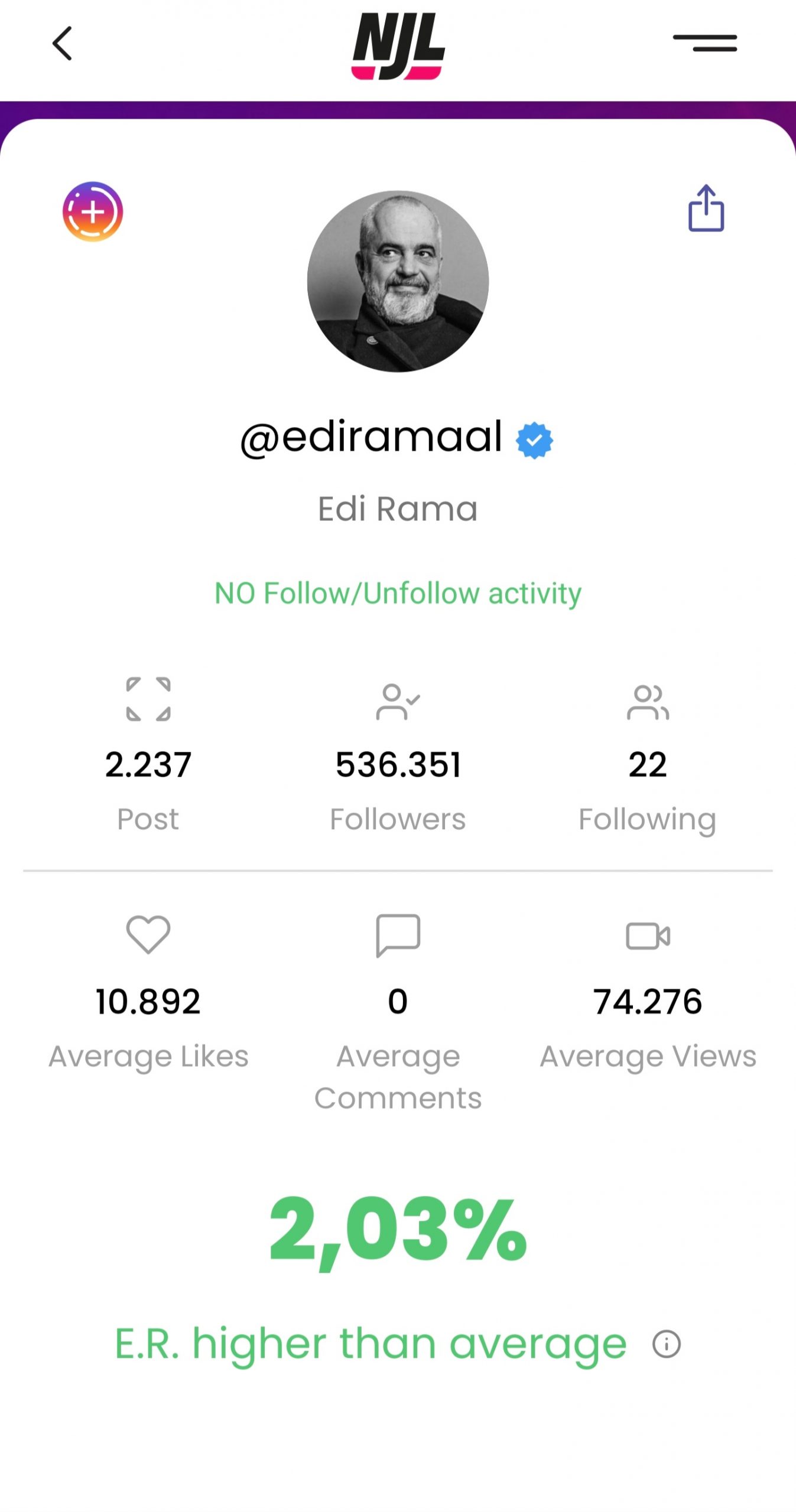Open info about engagement rate
The image size is (796, 1512).
[666, 1344]
